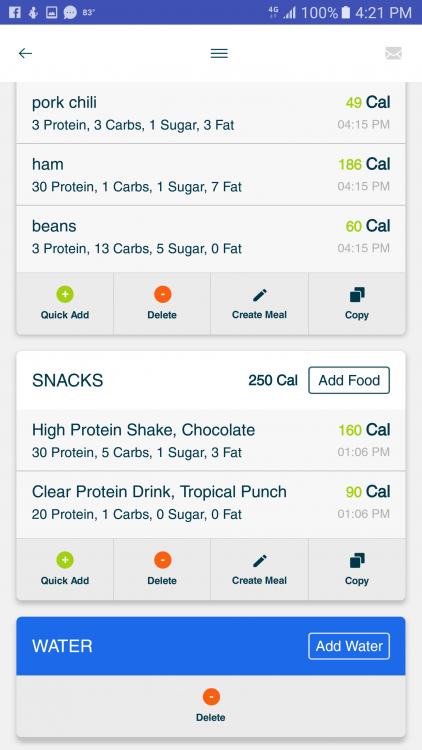Tap Quick Add in the Snacks section

coord(65,569)
